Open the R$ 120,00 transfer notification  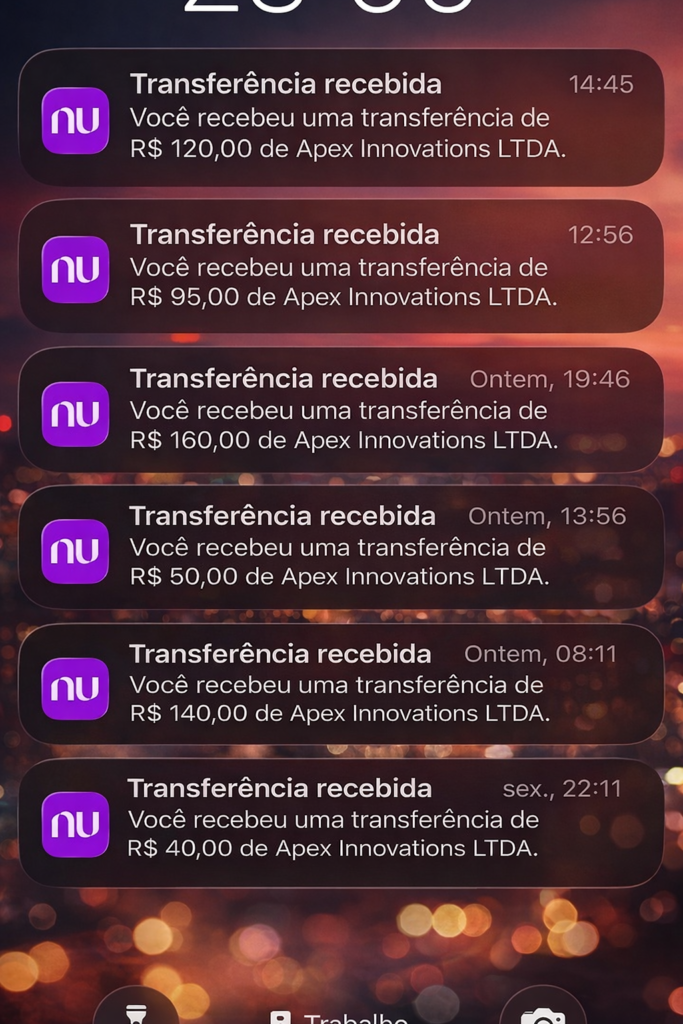341,118
